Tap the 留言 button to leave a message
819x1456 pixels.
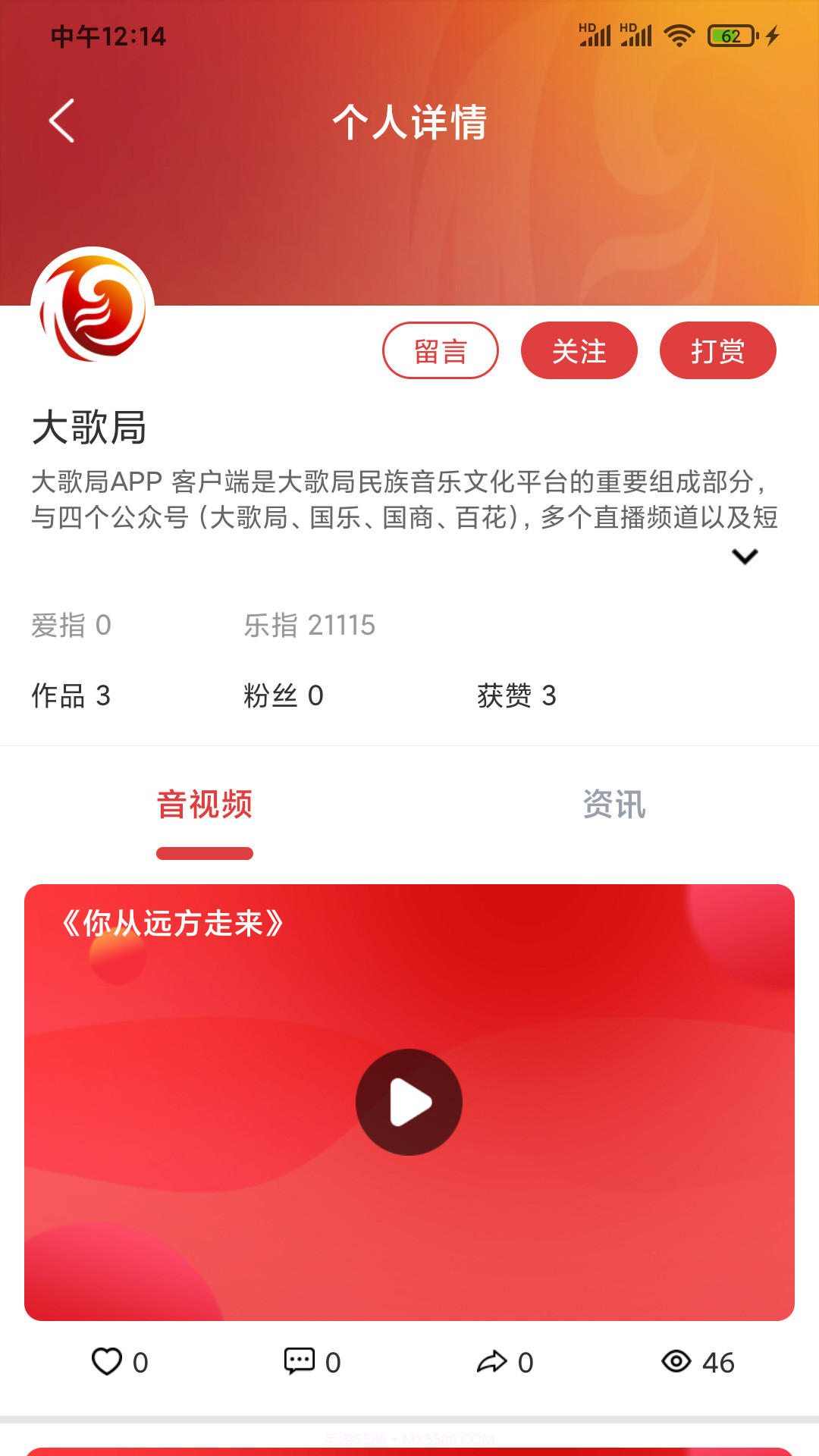(x=441, y=350)
